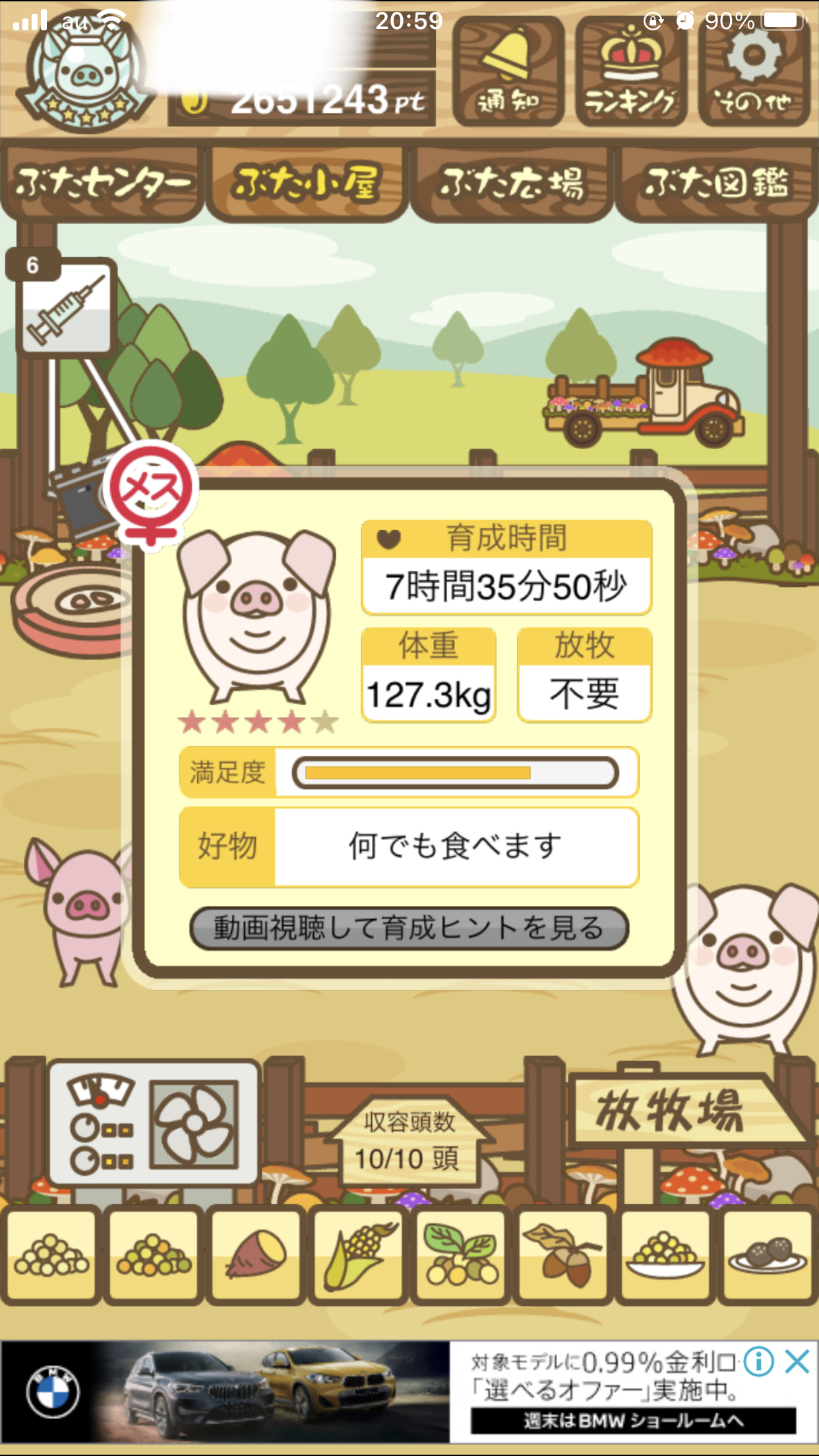
Task: Open the 通知 notifications bell
Action: (508, 71)
